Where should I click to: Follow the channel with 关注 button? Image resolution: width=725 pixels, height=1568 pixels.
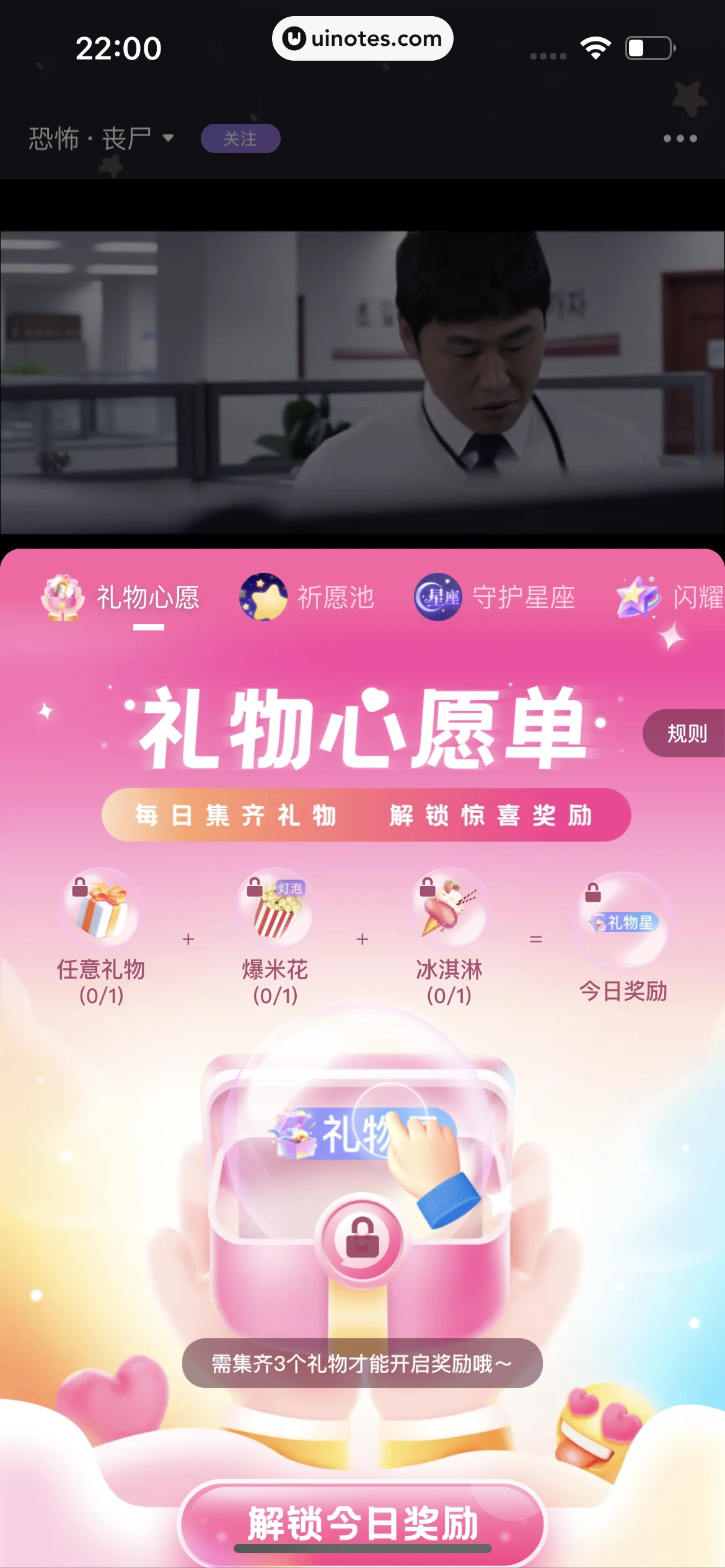[x=240, y=139]
